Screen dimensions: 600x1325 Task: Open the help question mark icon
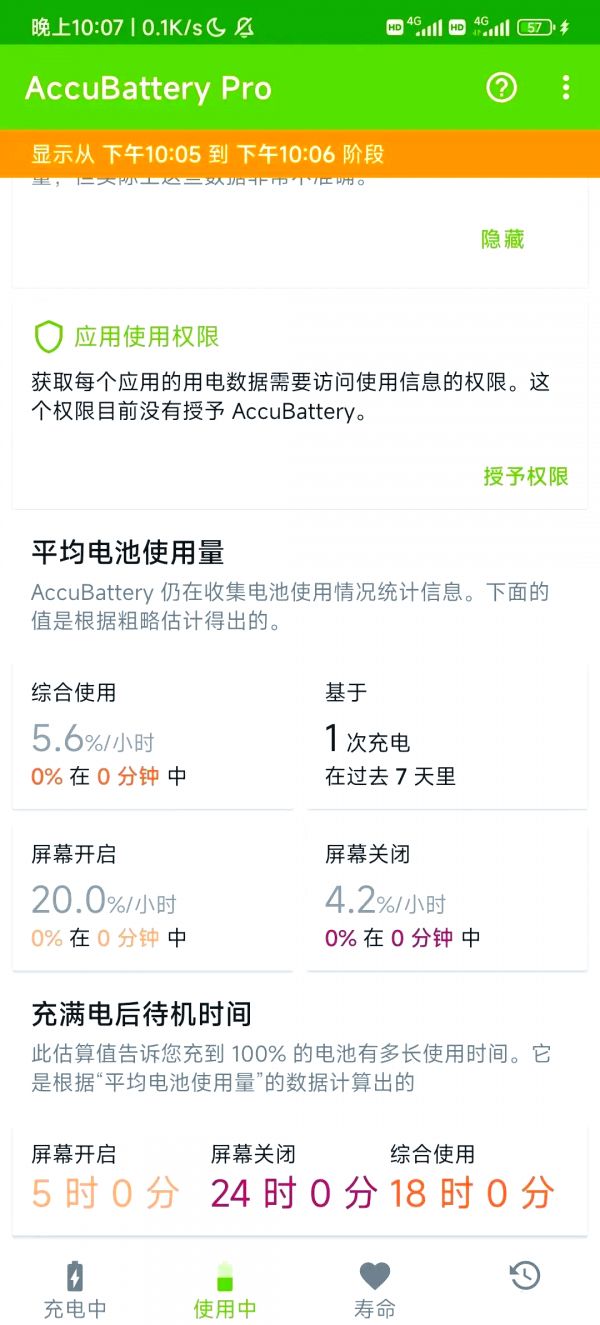(501, 87)
